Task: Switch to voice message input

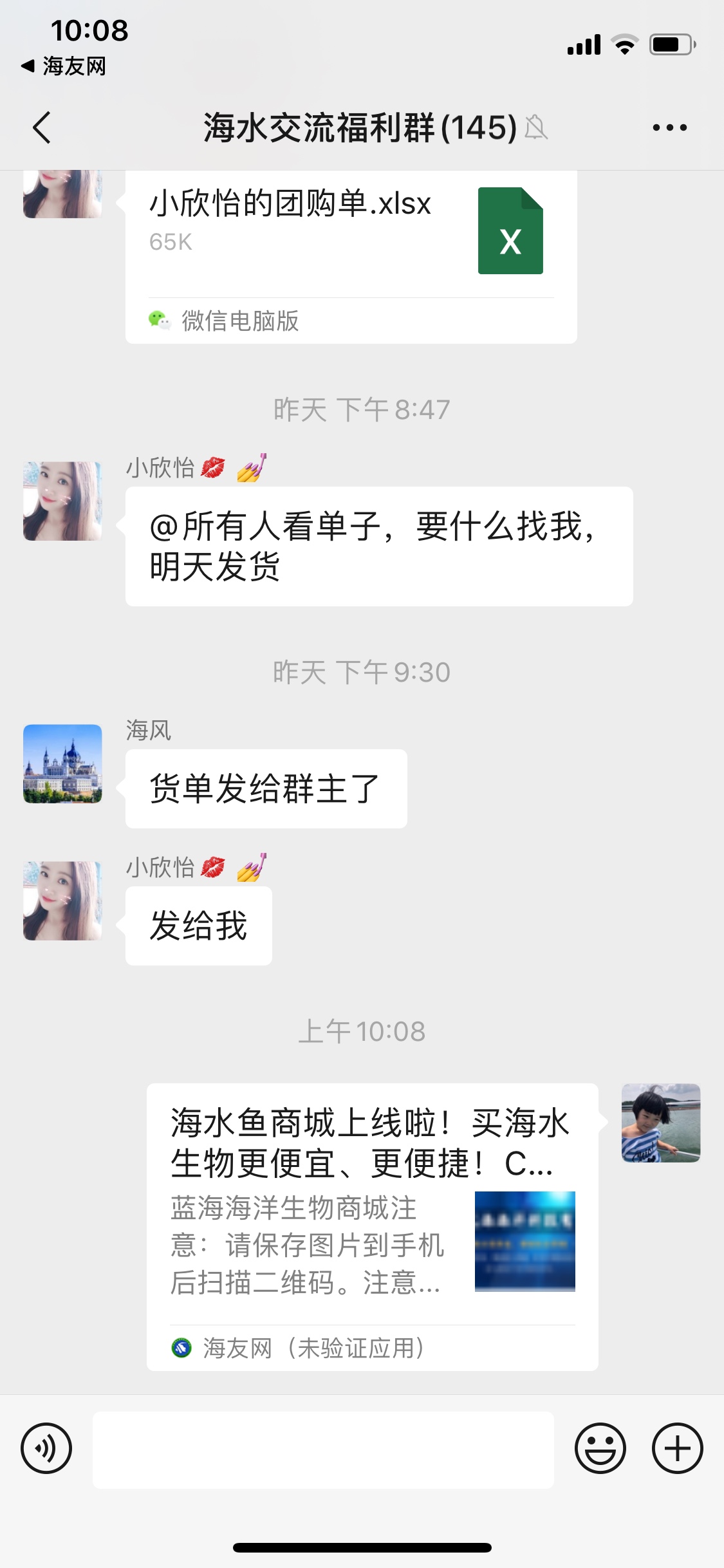Action: 46,1448
